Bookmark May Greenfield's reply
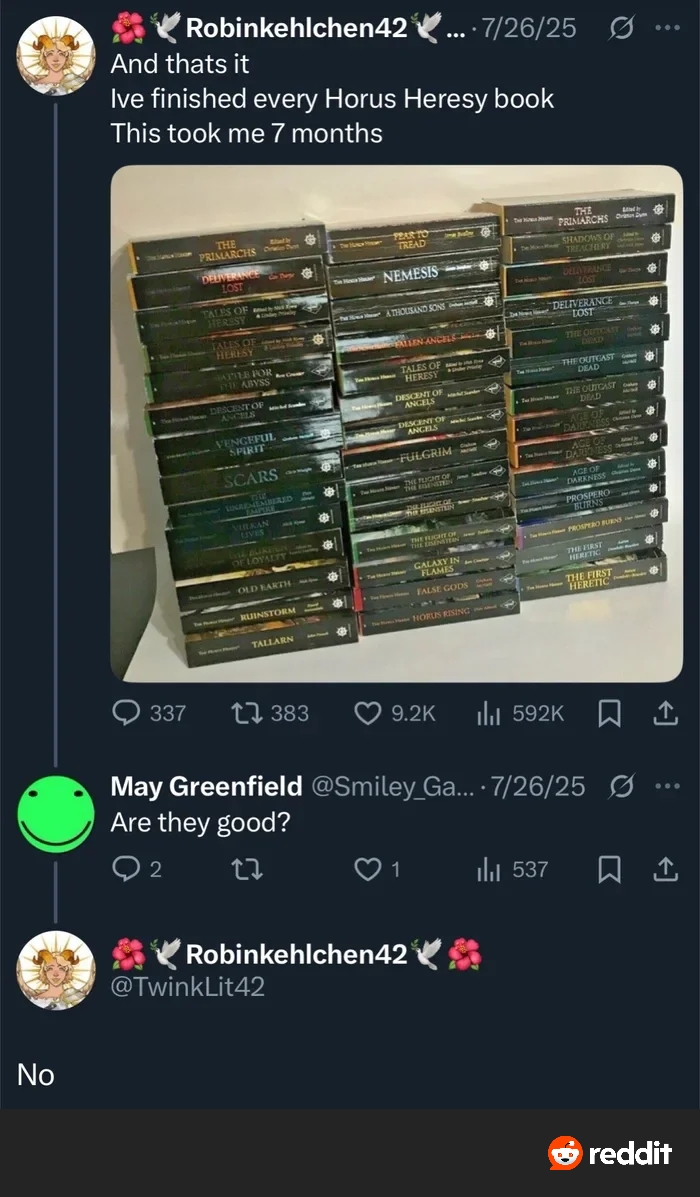 (608, 869)
